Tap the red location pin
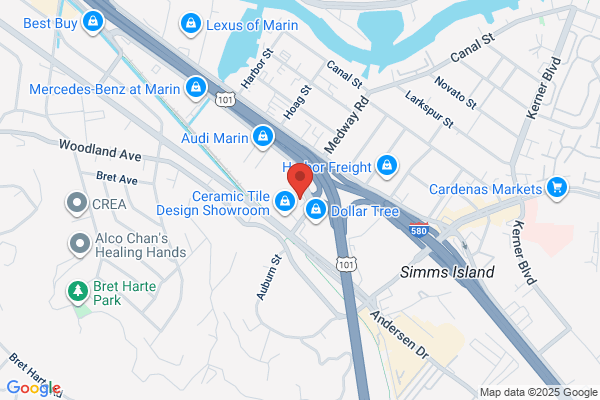The height and width of the screenshot is (400, 600). [300, 180]
